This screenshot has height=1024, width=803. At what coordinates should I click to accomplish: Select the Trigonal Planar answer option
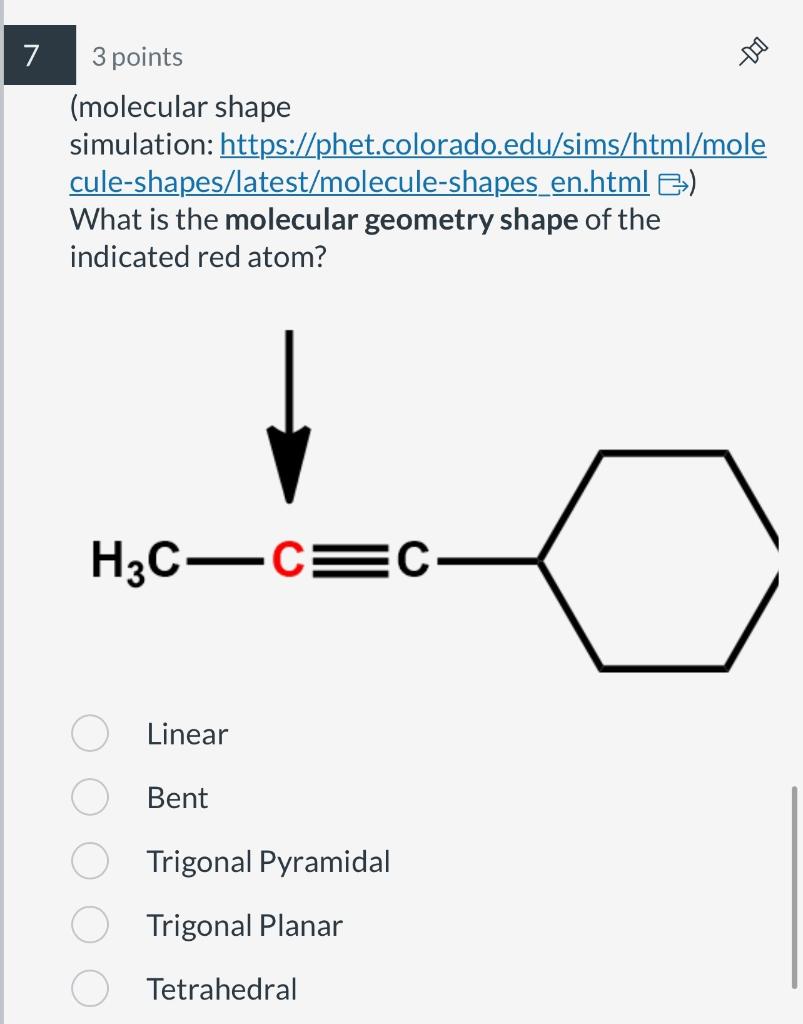[89, 924]
